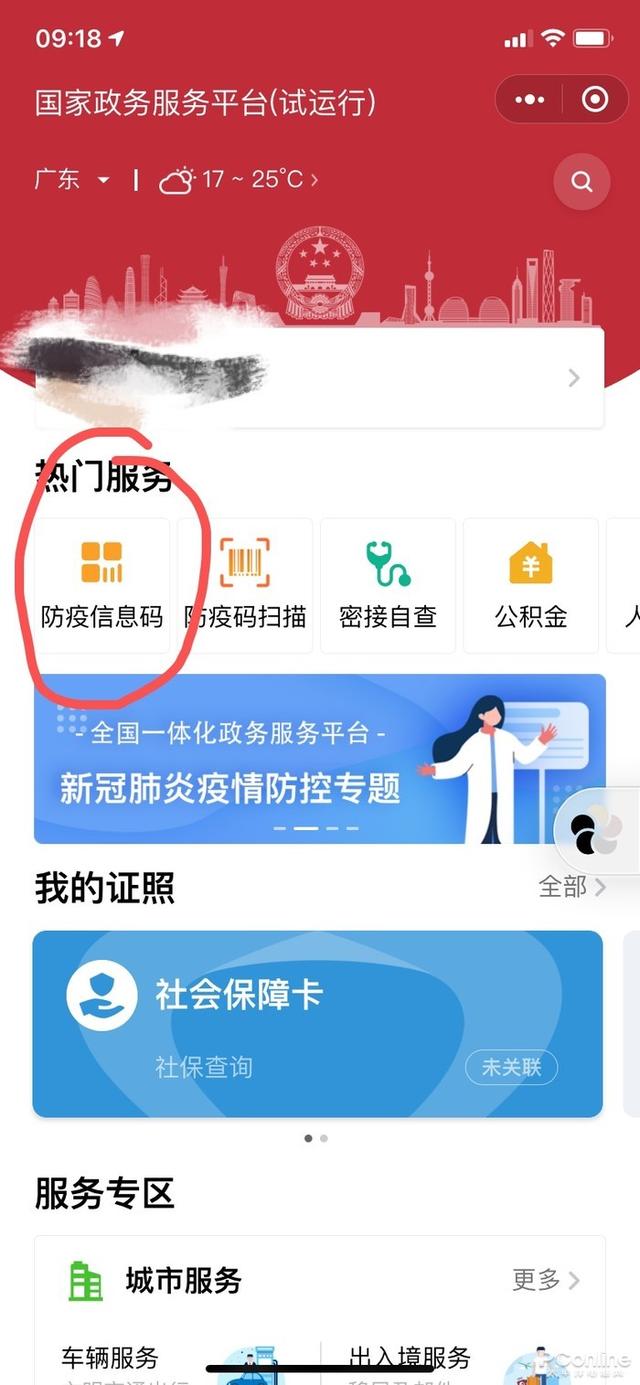Change the region from 广东

coord(72,180)
